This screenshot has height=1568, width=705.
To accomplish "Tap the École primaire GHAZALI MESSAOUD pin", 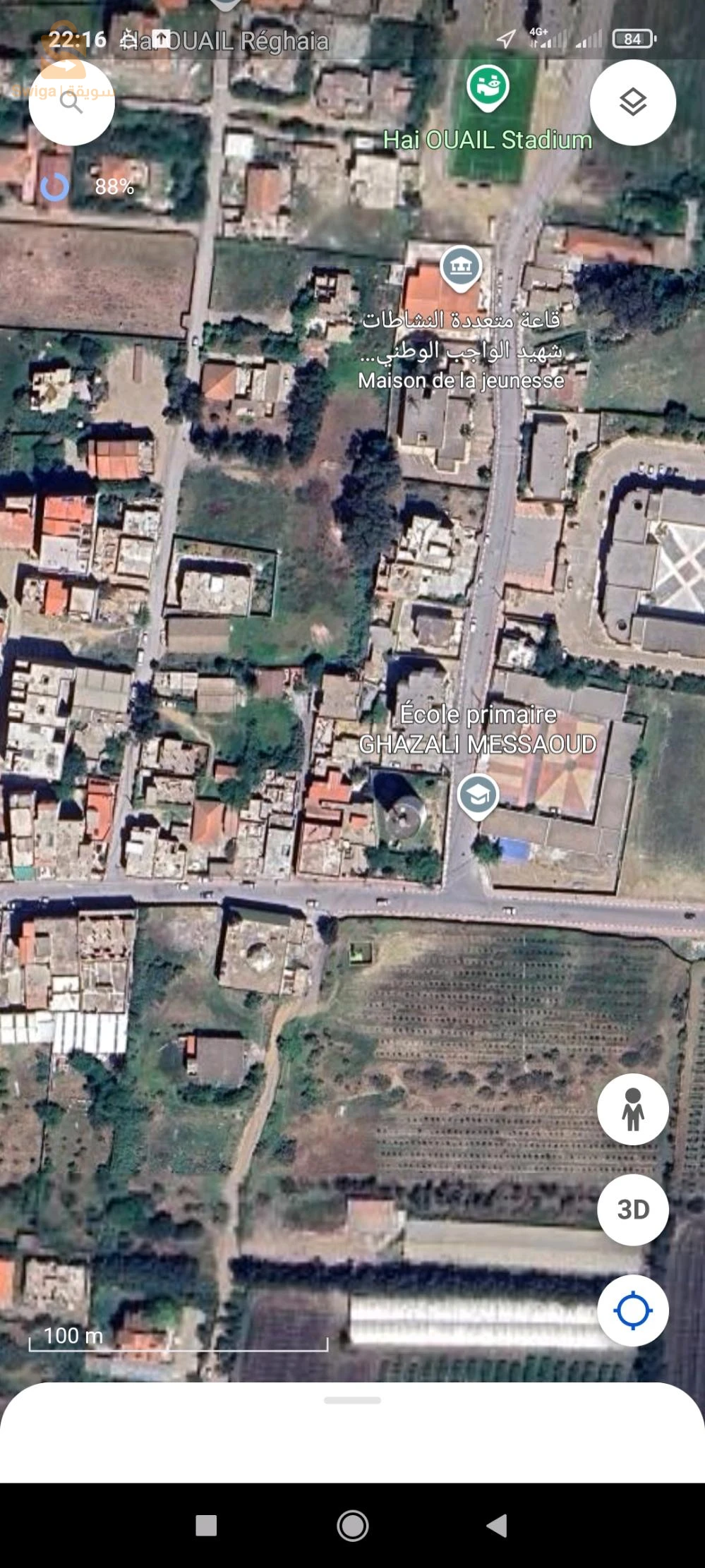I will [478, 795].
